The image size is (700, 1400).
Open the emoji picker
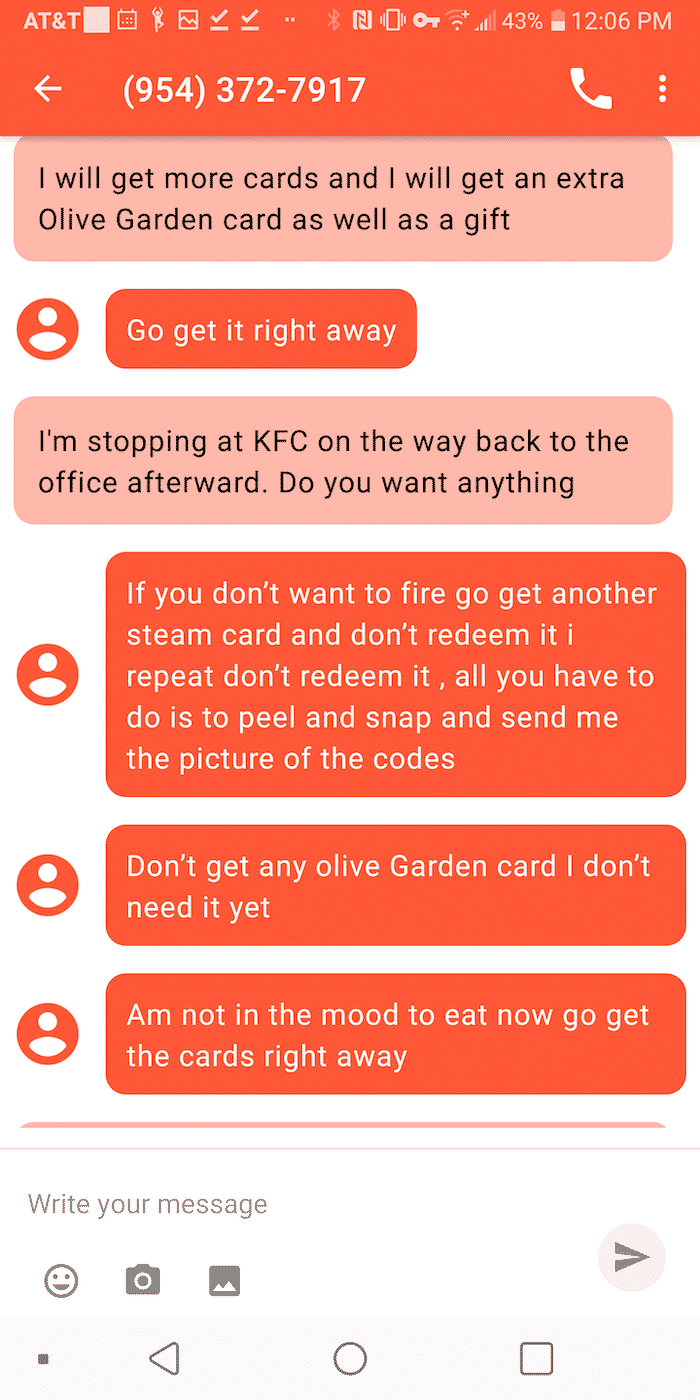(62, 1279)
